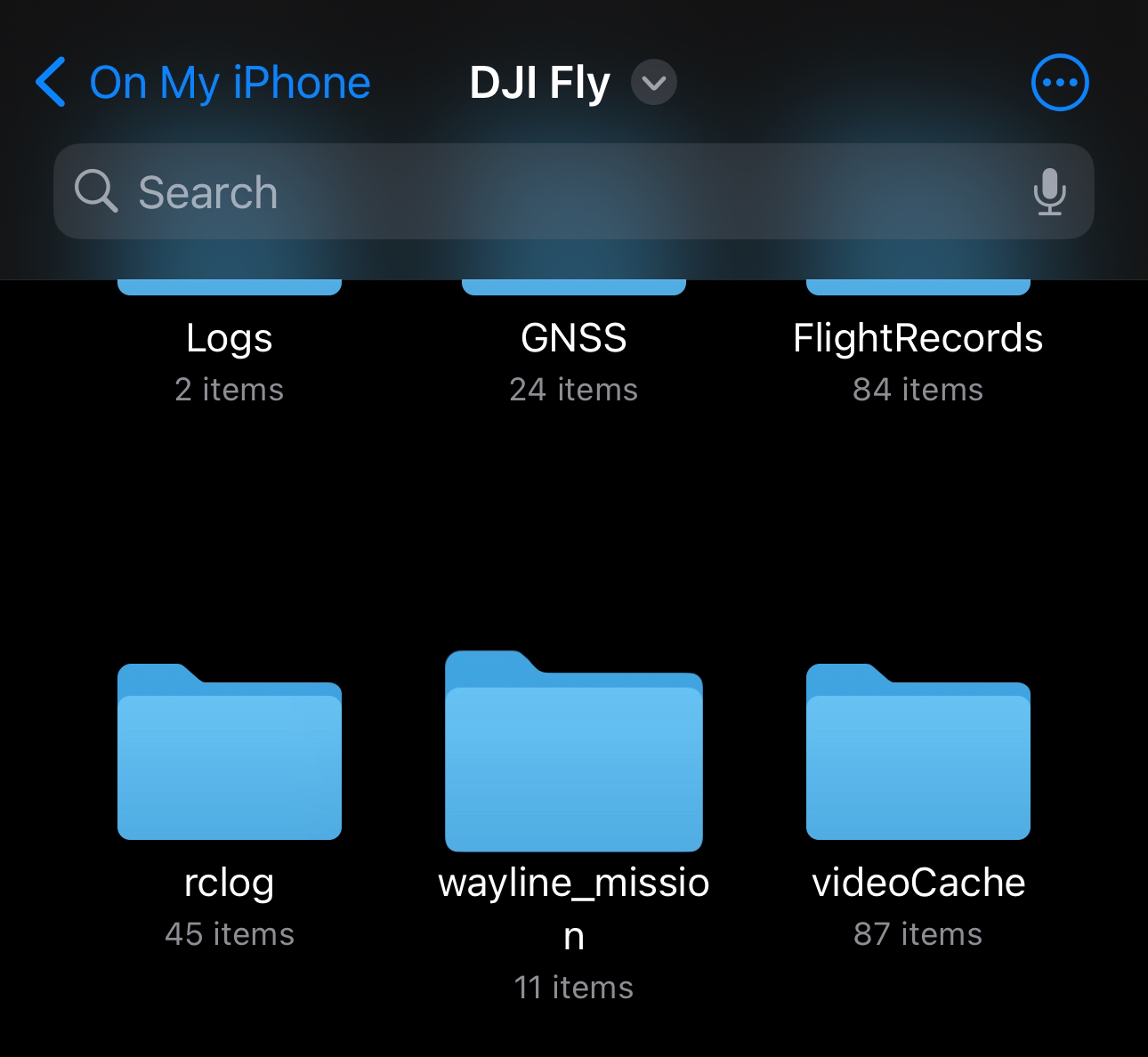Open the FlightRecords folder
Image resolution: width=1148 pixels, height=1057 pixels.
click(x=918, y=338)
